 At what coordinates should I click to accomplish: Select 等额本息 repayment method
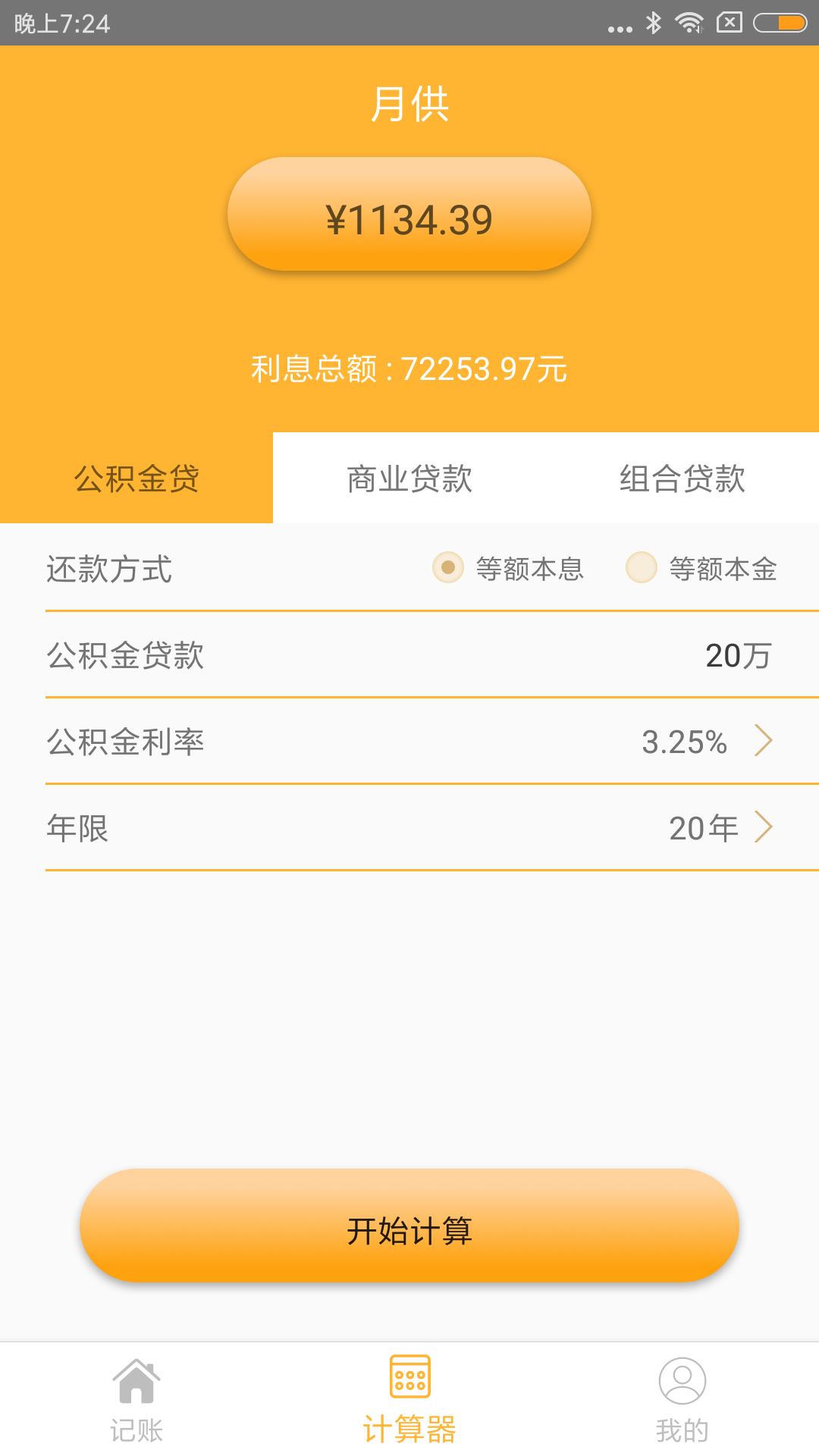[448, 567]
